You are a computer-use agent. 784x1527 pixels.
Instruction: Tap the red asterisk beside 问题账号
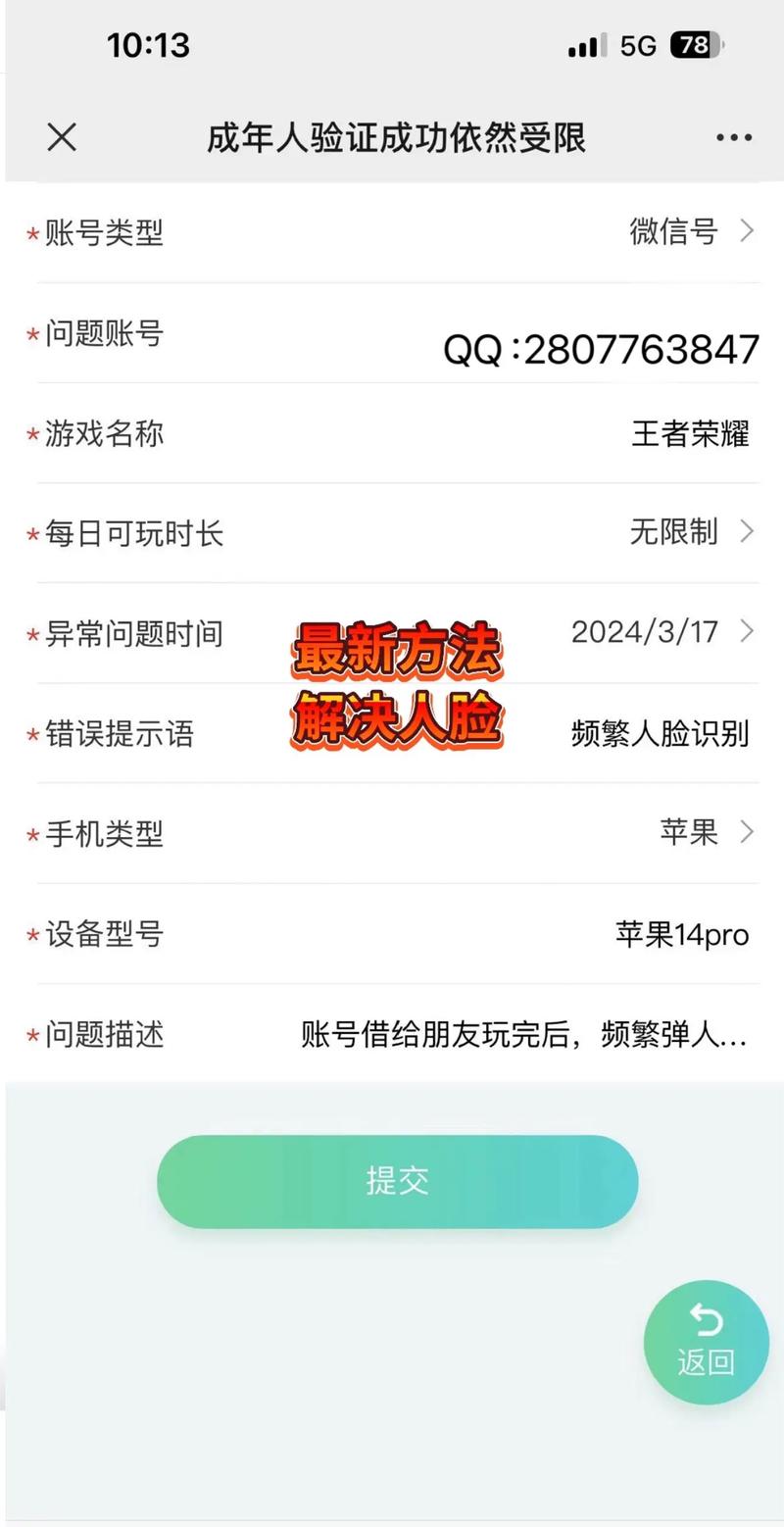point(33,335)
